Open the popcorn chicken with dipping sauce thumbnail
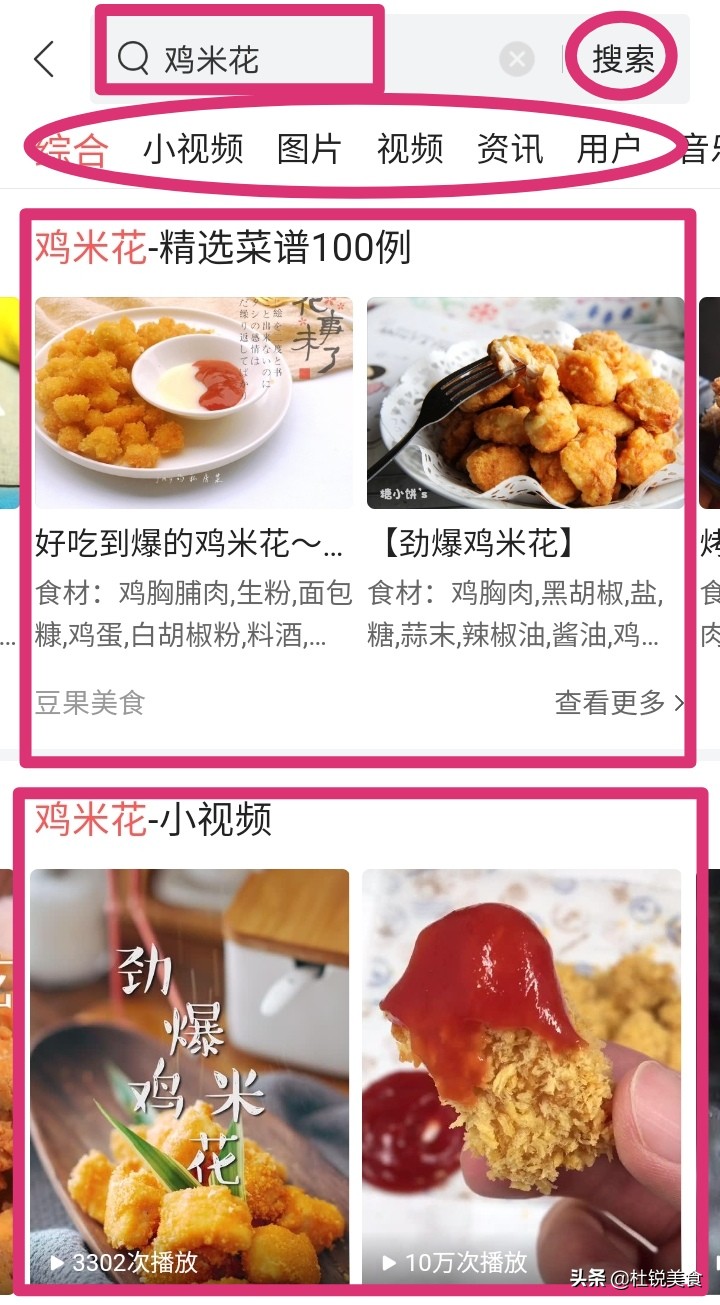Image resolution: width=720 pixels, height=1305 pixels. [192, 398]
